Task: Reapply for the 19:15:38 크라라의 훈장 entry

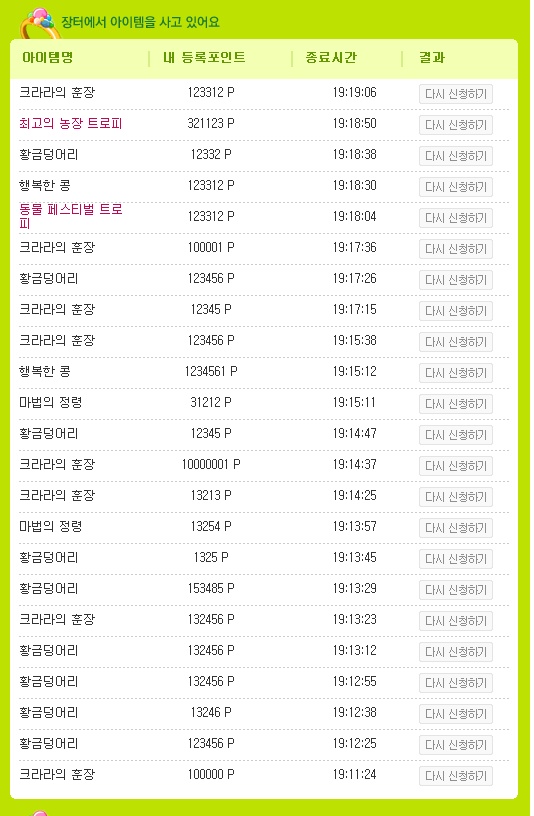Action: point(455,342)
